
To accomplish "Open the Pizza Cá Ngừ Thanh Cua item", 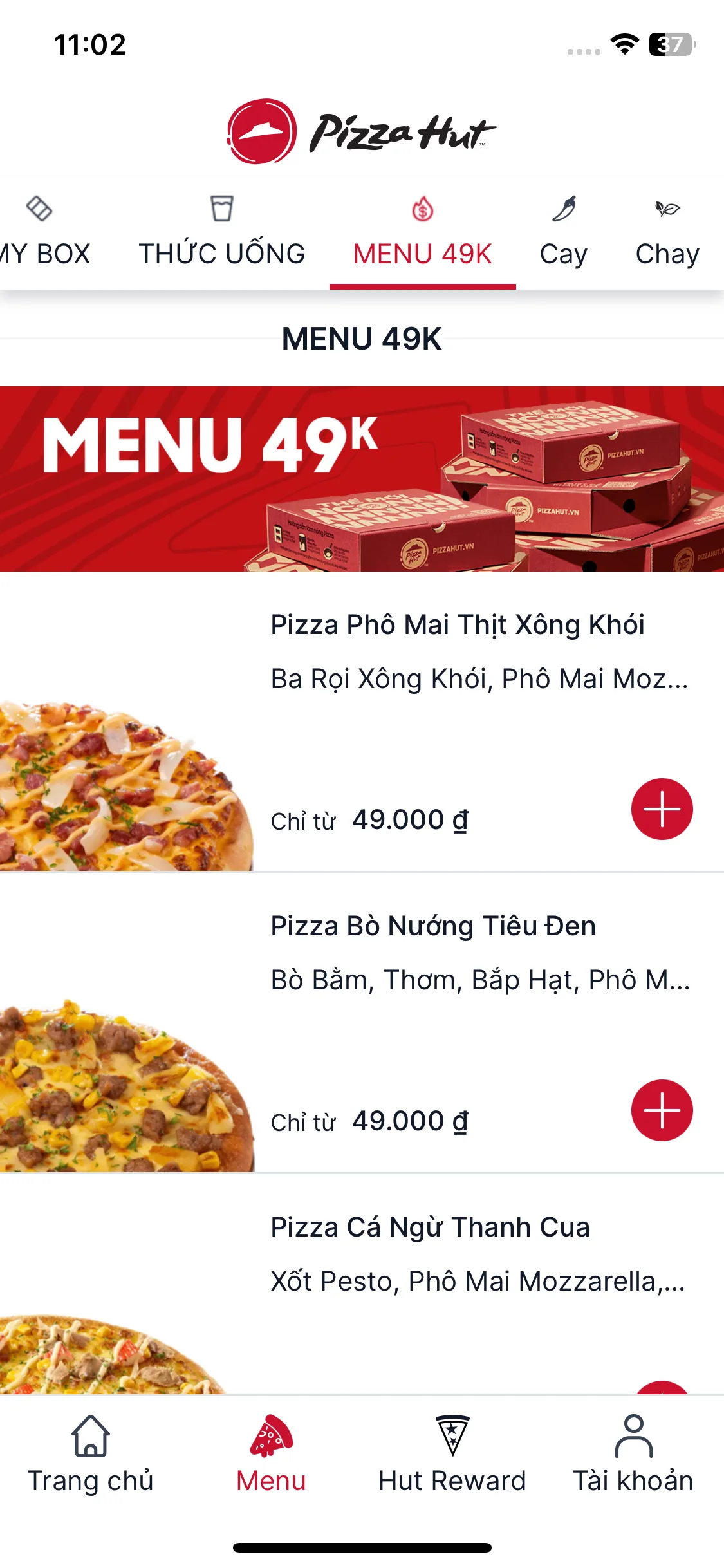I will (x=430, y=1227).
